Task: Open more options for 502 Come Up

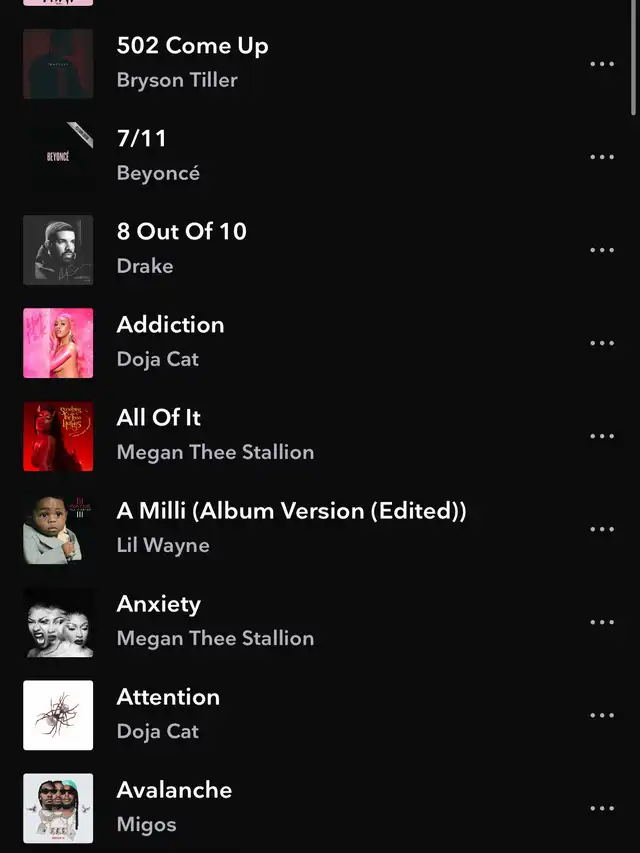Action: pos(602,64)
